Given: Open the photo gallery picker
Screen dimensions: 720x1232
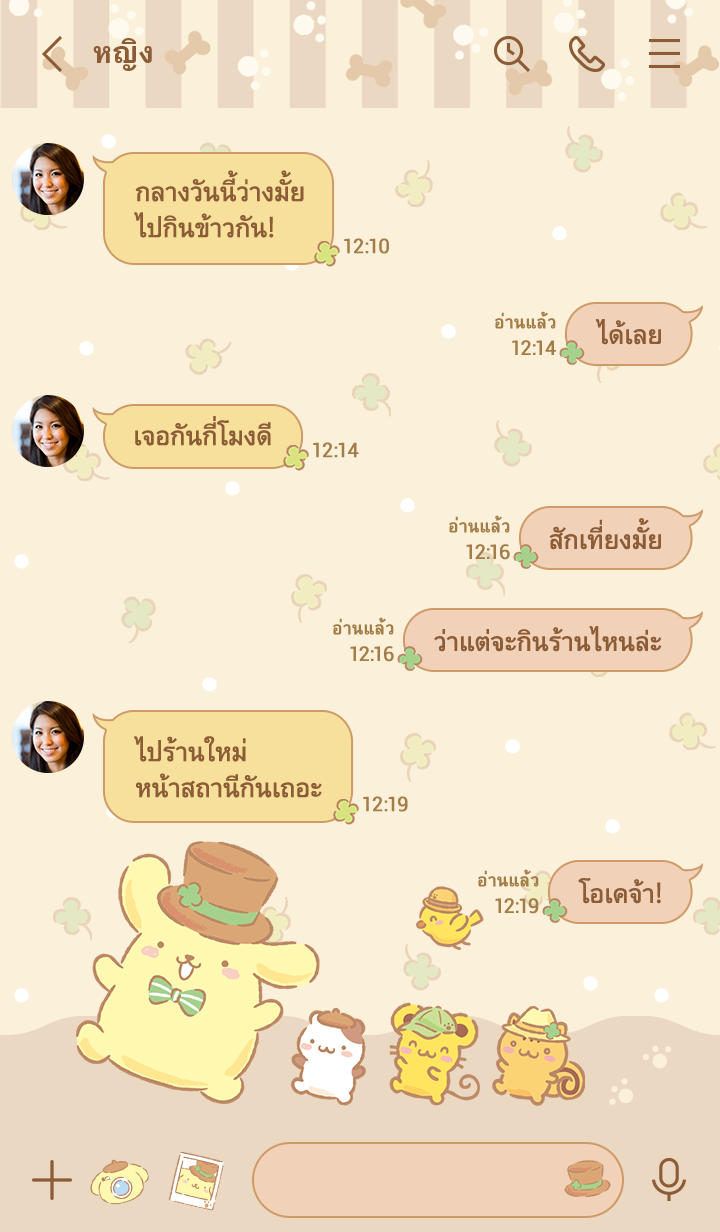Looking at the screenshot, I should [x=196, y=1181].
